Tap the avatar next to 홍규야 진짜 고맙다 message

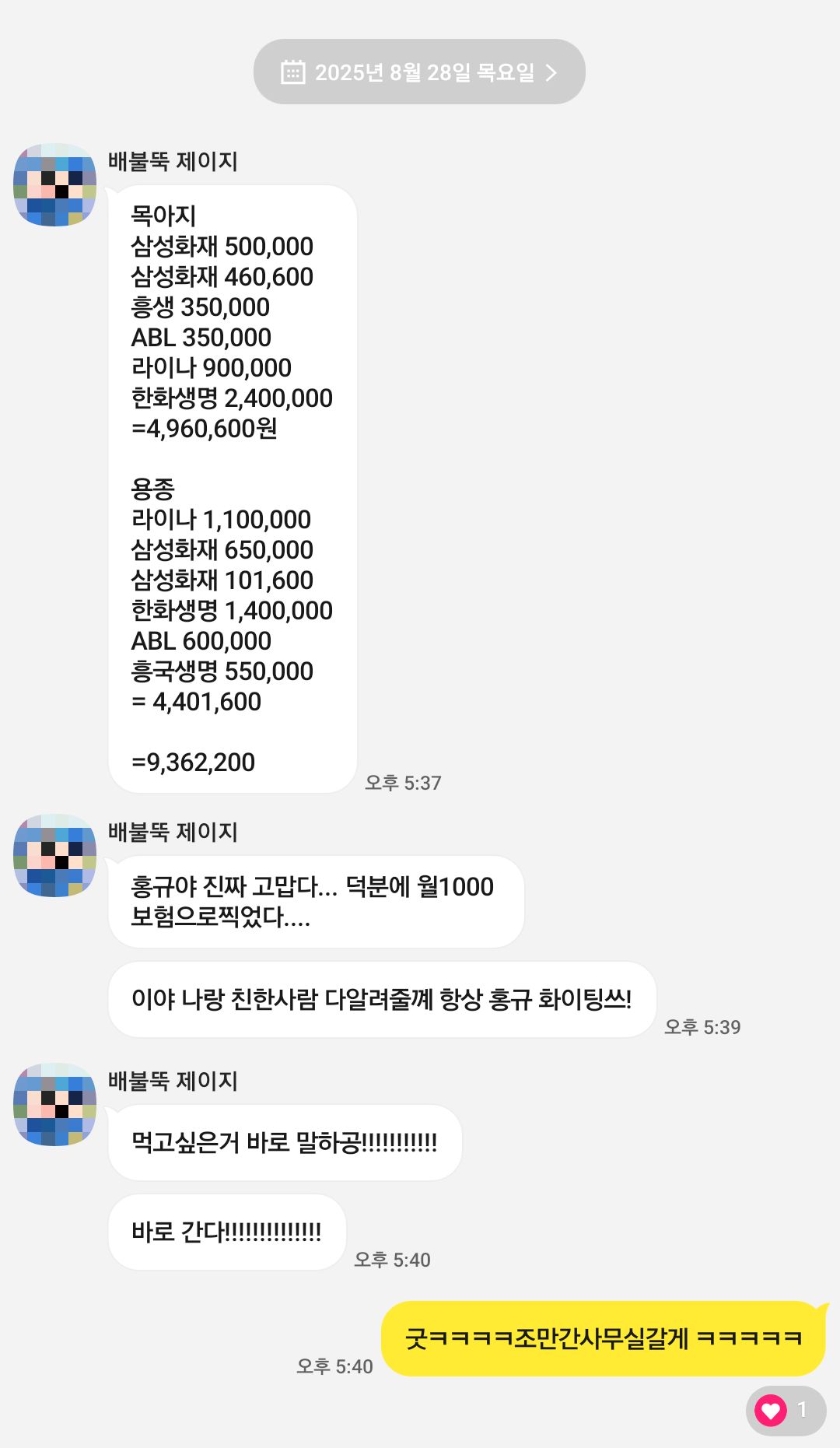pos(54,856)
